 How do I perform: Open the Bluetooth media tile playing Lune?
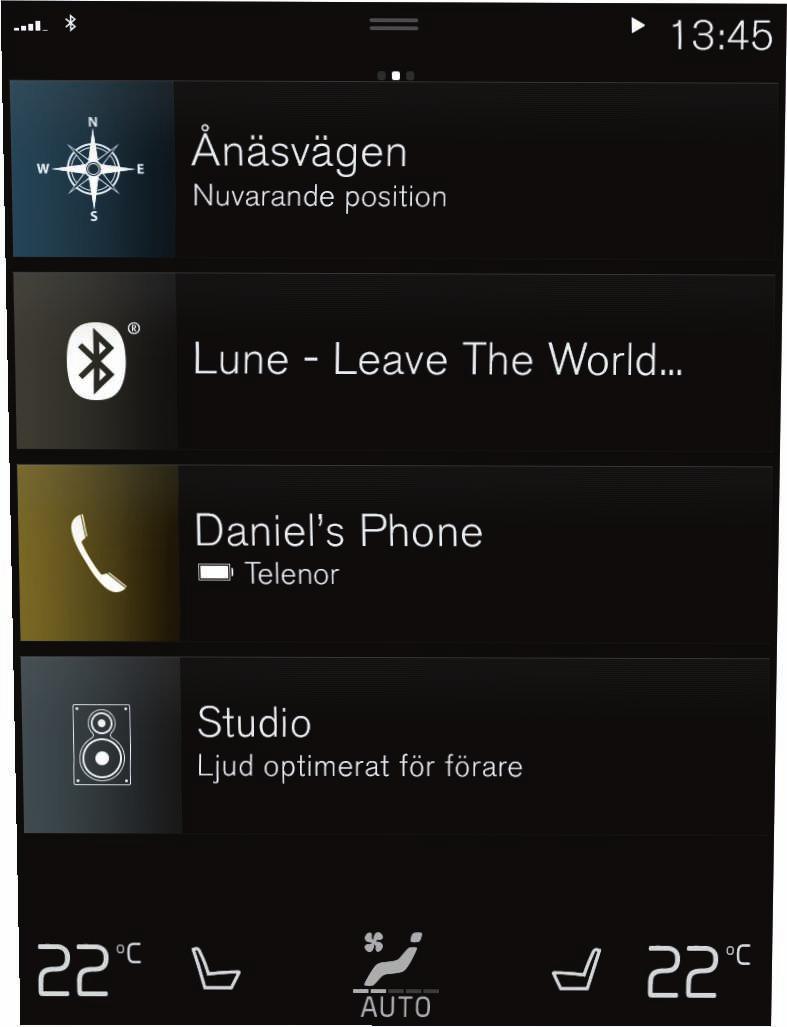[x=394, y=361]
